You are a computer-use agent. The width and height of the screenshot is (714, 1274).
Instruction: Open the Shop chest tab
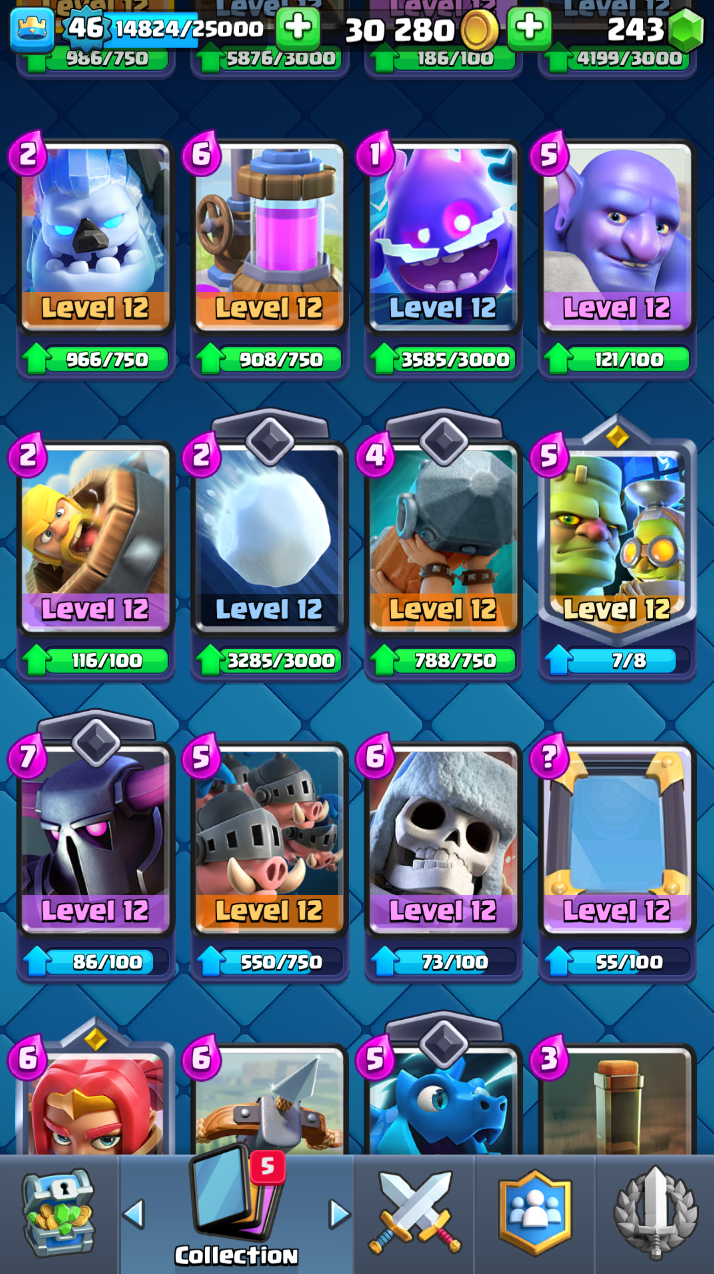point(58,1212)
